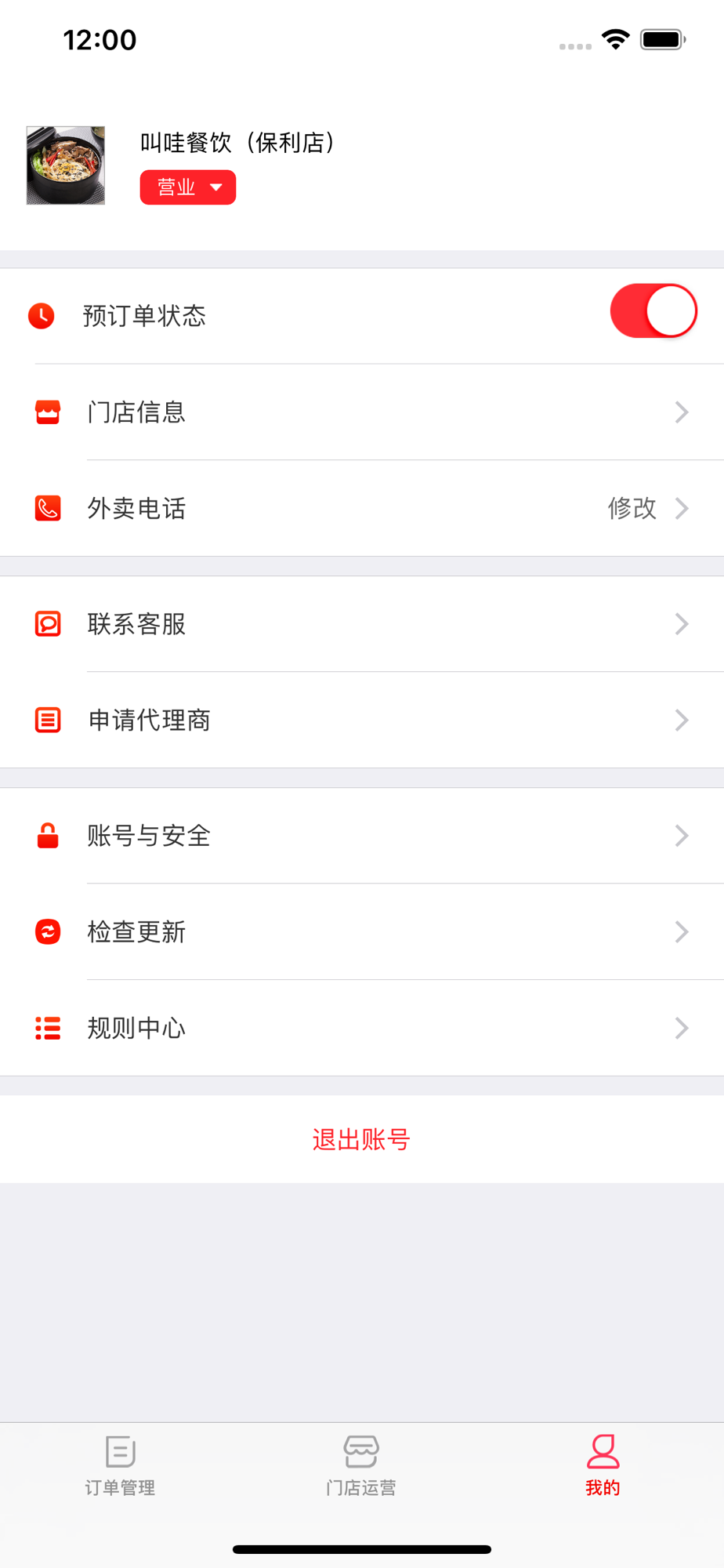Switch to the 订单管理 tab
The height and width of the screenshot is (1568, 724).
120,1465
